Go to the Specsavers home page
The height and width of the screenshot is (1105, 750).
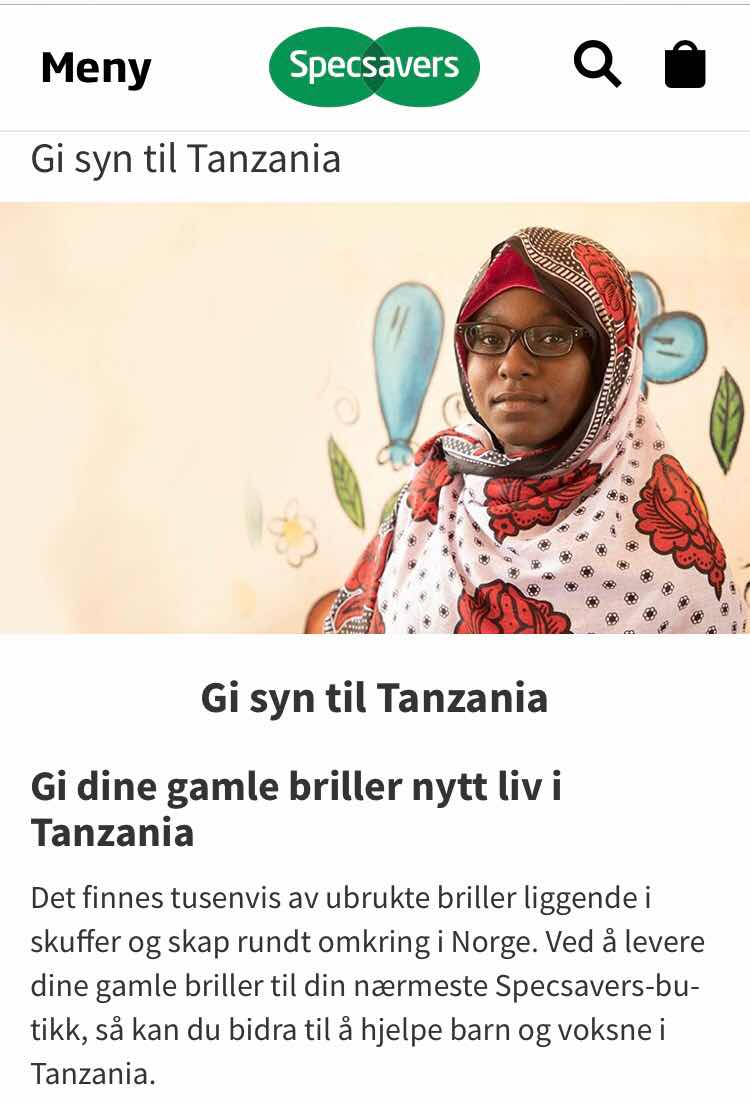tap(374, 67)
